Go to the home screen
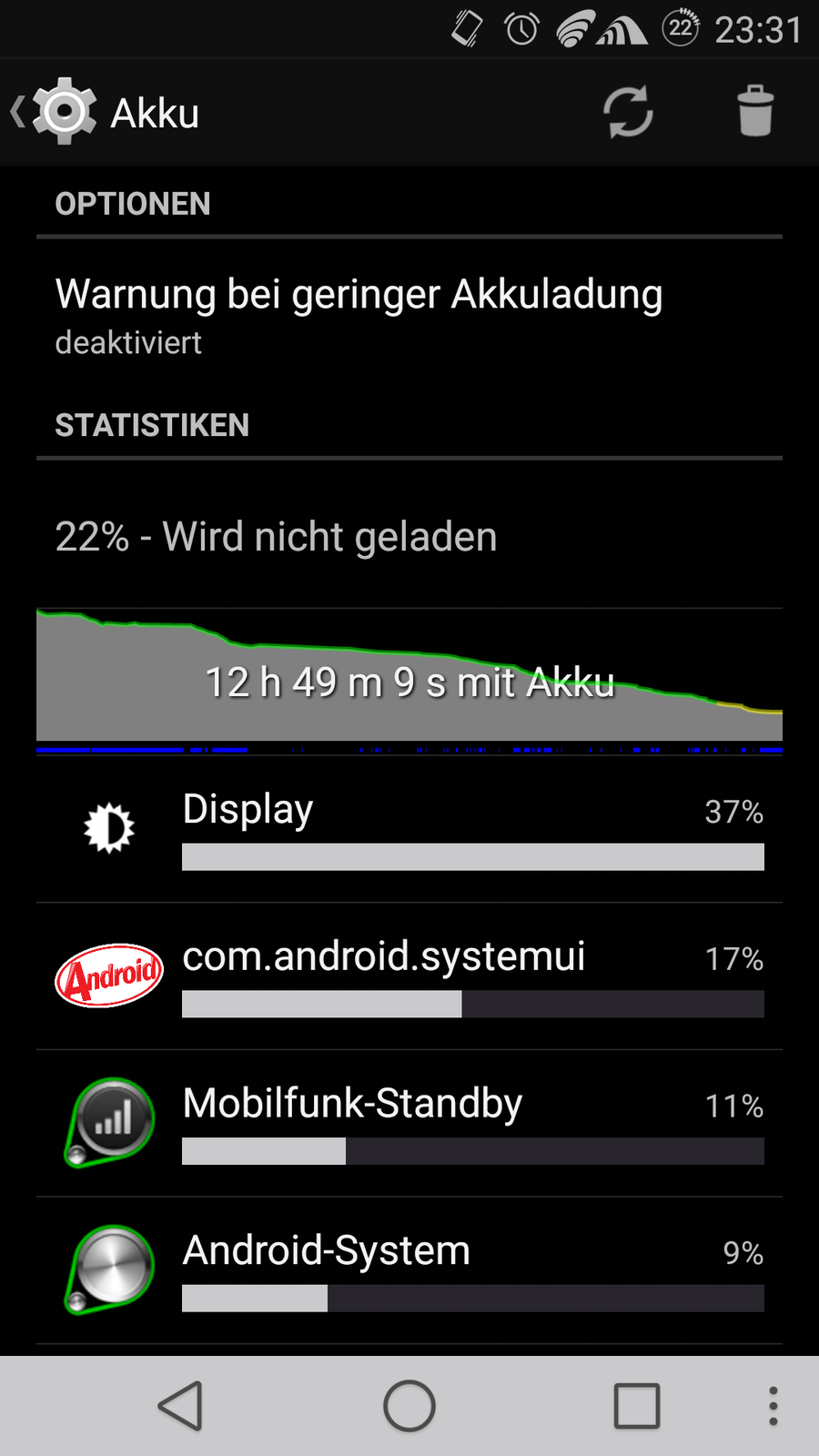Image resolution: width=819 pixels, height=1456 pixels. pyautogui.click(x=409, y=1406)
